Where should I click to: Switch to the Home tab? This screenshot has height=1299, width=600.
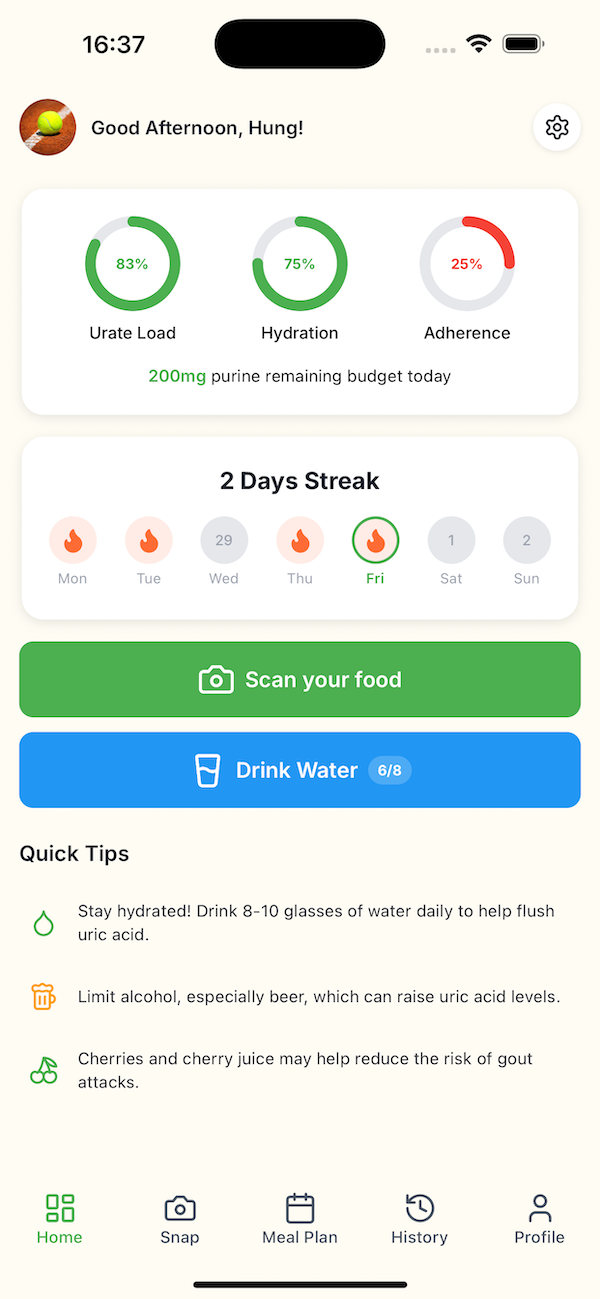pyautogui.click(x=60, y=1219)
